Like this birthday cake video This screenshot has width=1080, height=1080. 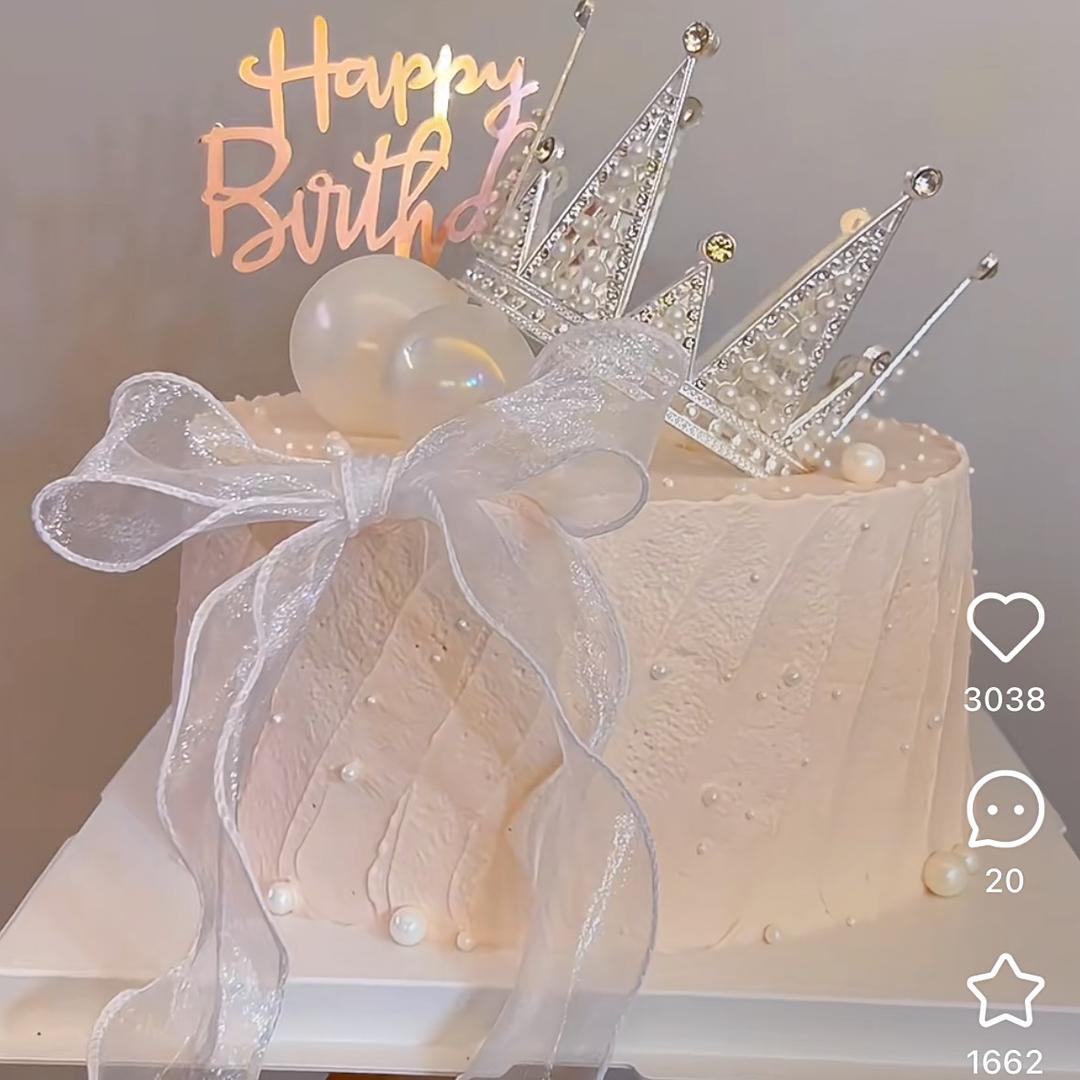1005,627
